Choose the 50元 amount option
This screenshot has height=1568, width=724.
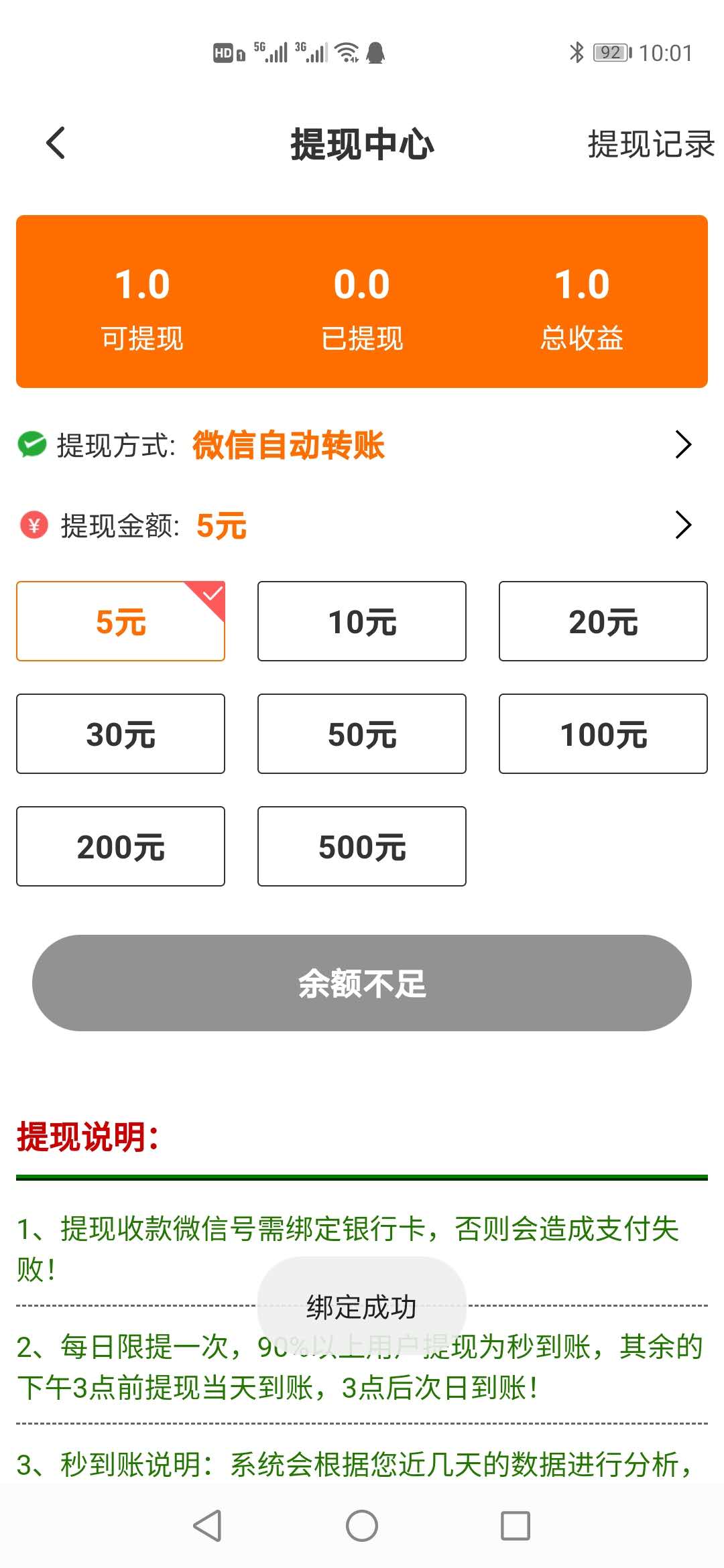[362, 734]
